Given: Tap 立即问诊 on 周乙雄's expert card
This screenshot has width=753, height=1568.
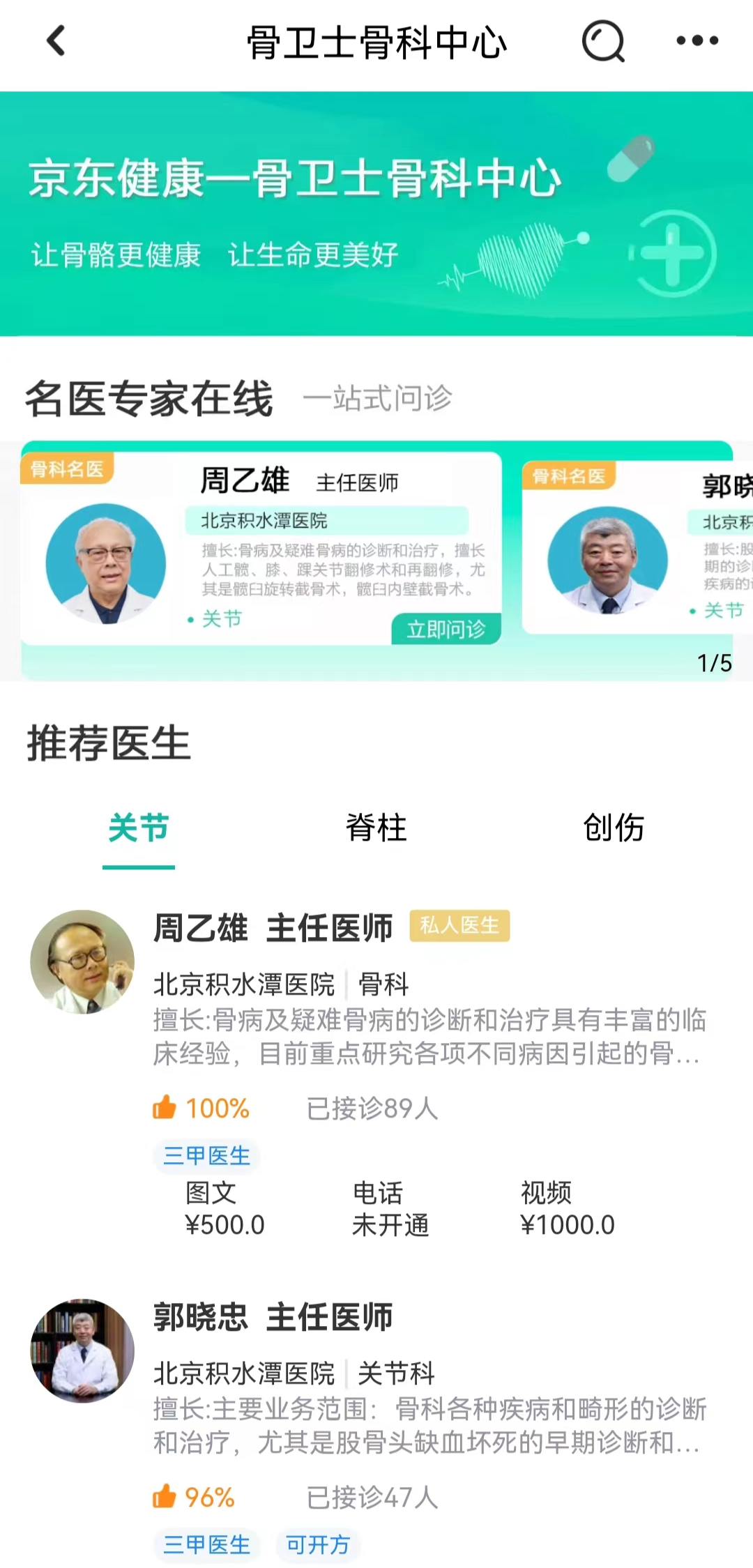Looking at the screenshot, I should [446, 629].
